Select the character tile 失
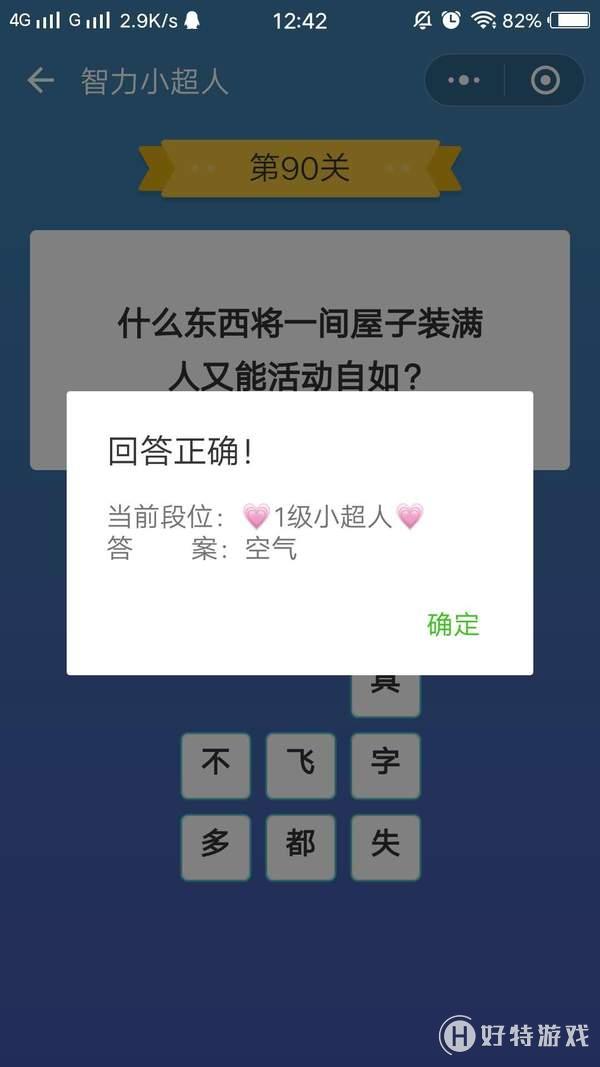This screenshot has height=1067, width=600. tap(385, 846)
